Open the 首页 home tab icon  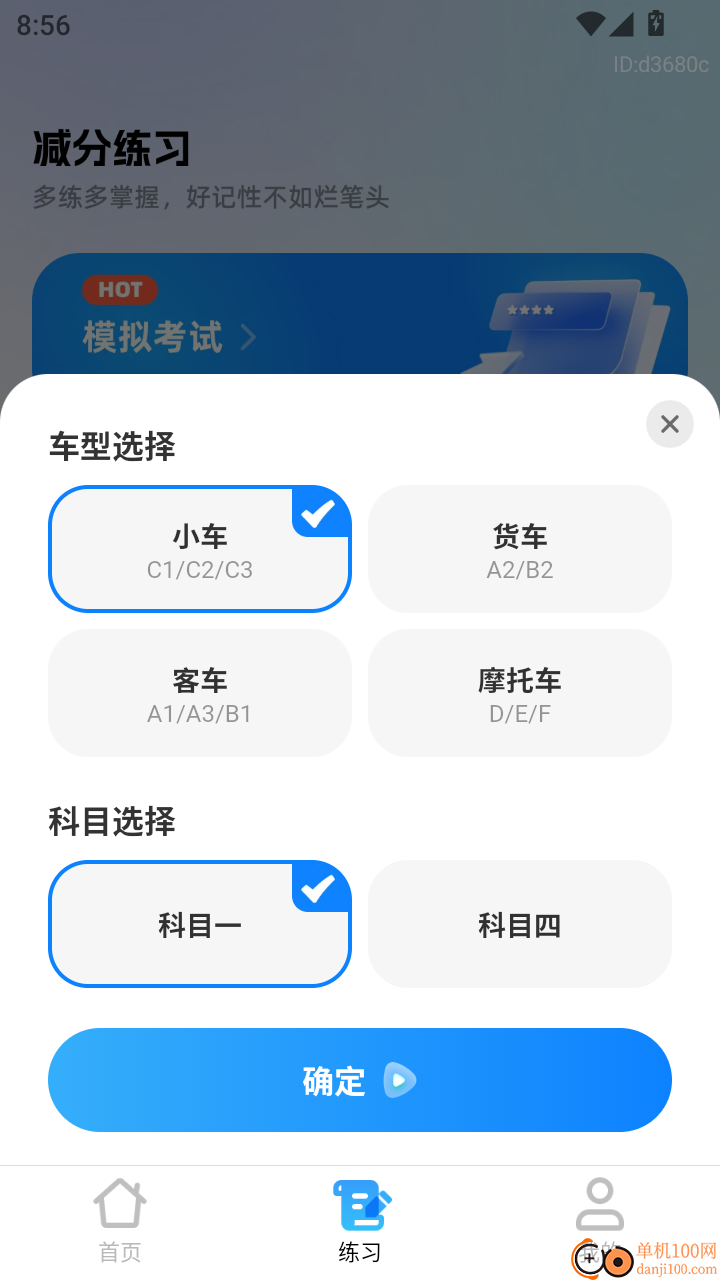pyautogui.click(x=120, y=1203)
